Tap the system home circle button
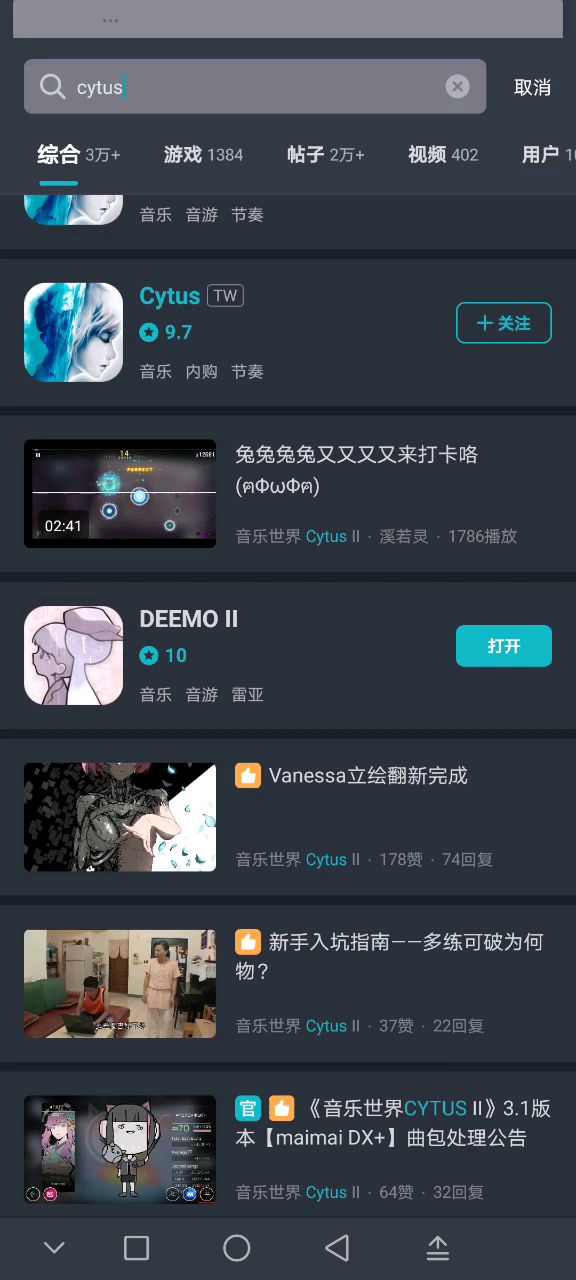 [237, 1247]
